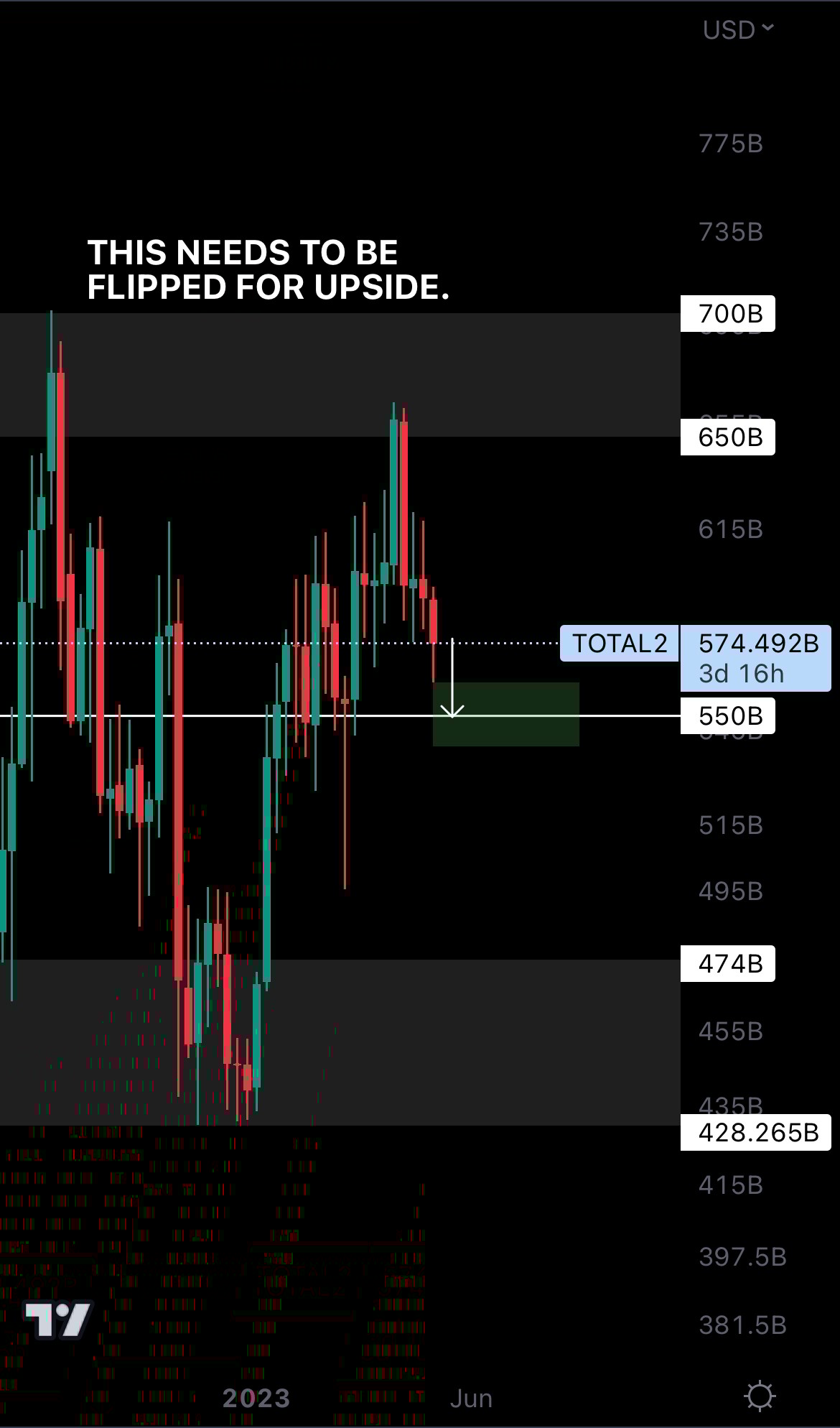Open chart settings gear icon
Viewport: 840px width, 1428px height.
tap(760, 1396)
